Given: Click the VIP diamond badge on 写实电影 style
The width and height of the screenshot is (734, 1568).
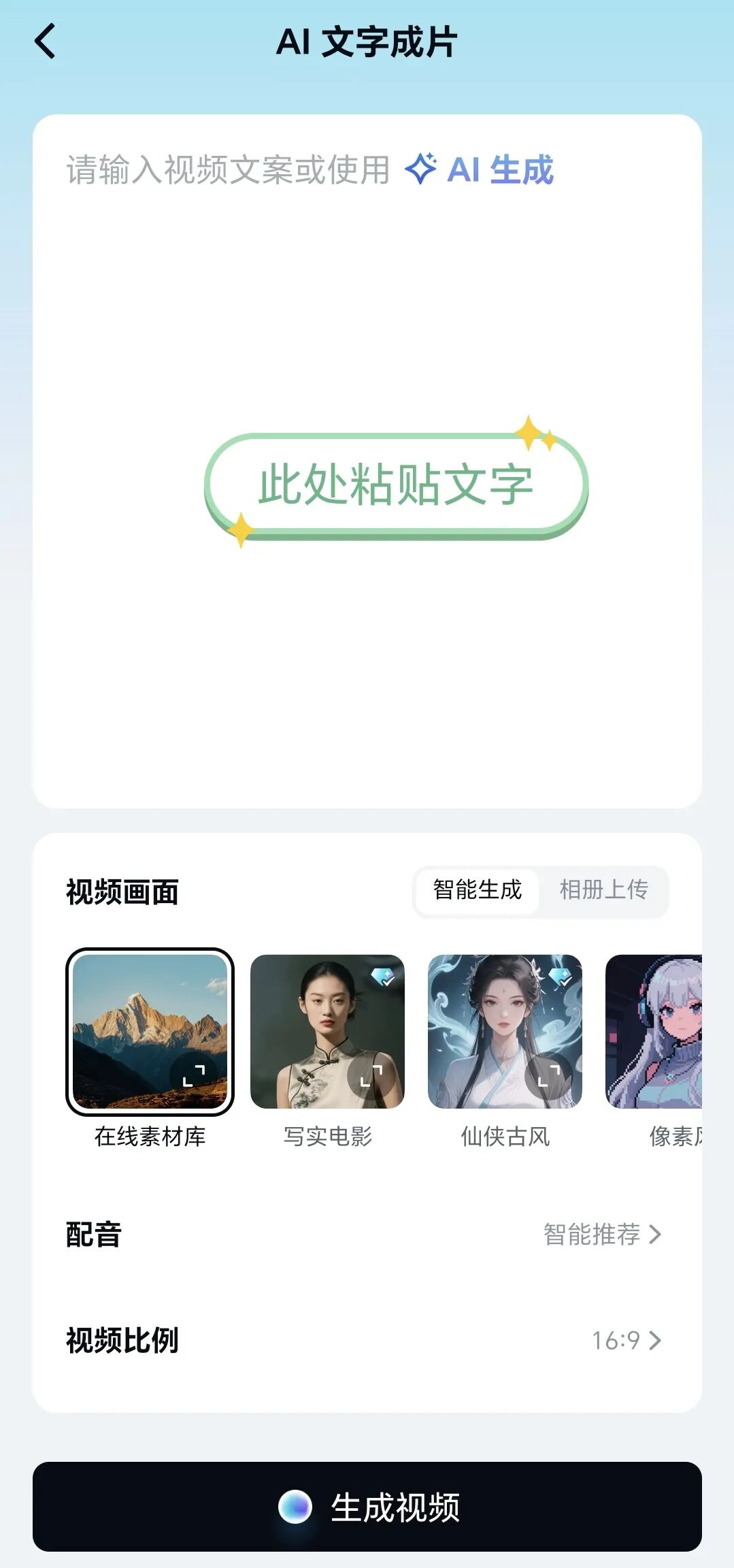Looking at the screenshot, I should tap(384, 976).
